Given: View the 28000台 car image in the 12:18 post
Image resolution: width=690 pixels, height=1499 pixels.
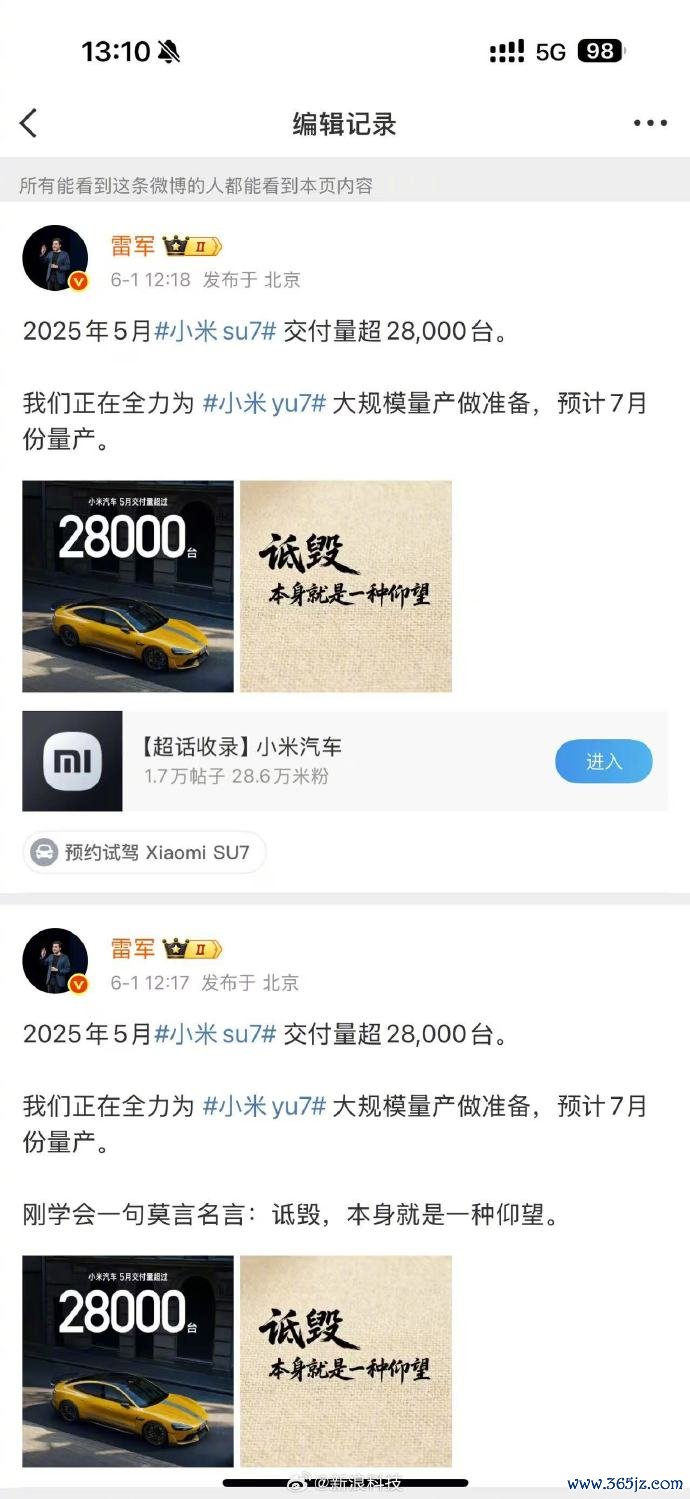Looking at the screenshot, I should coord(128,586).
